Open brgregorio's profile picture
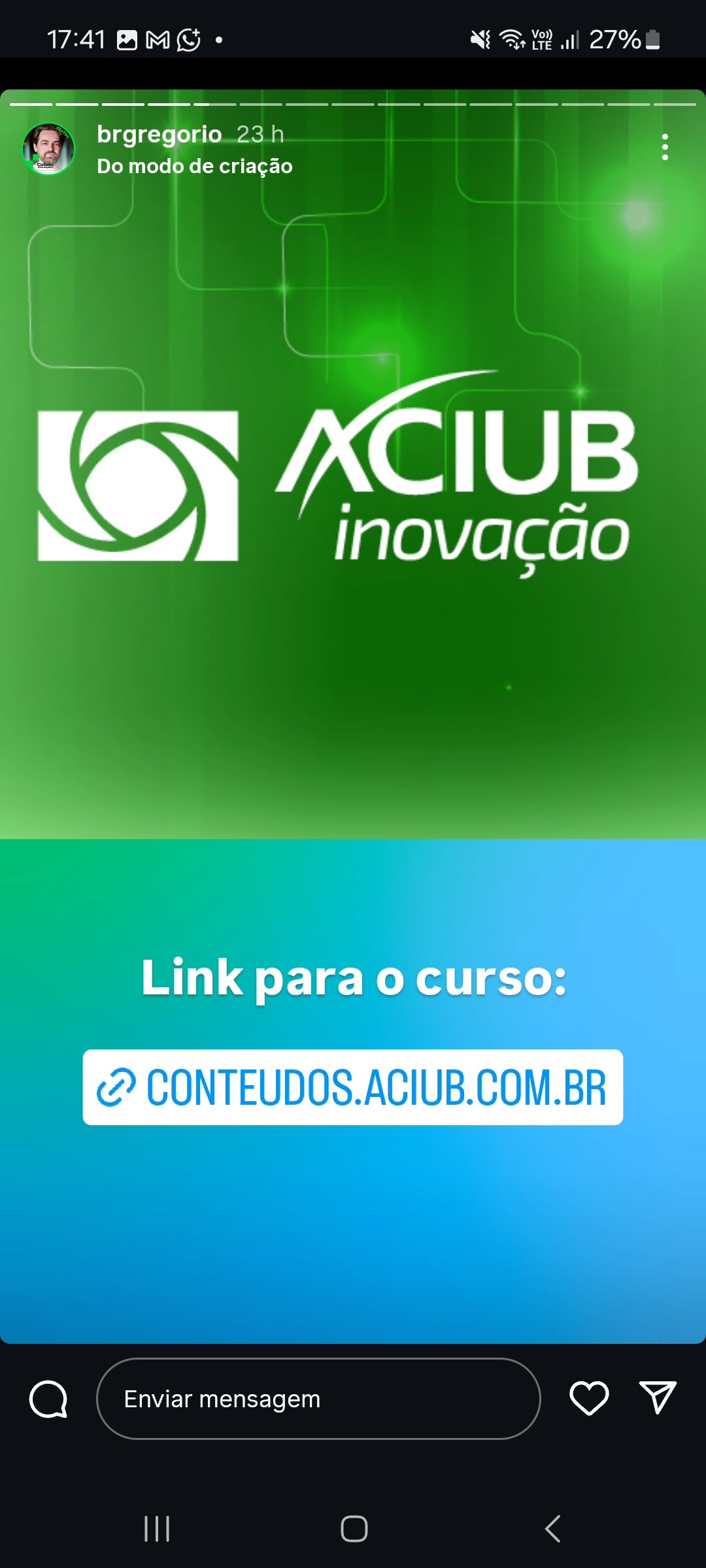Screen dimensions: 706x1568 click(x=48, y=149)
